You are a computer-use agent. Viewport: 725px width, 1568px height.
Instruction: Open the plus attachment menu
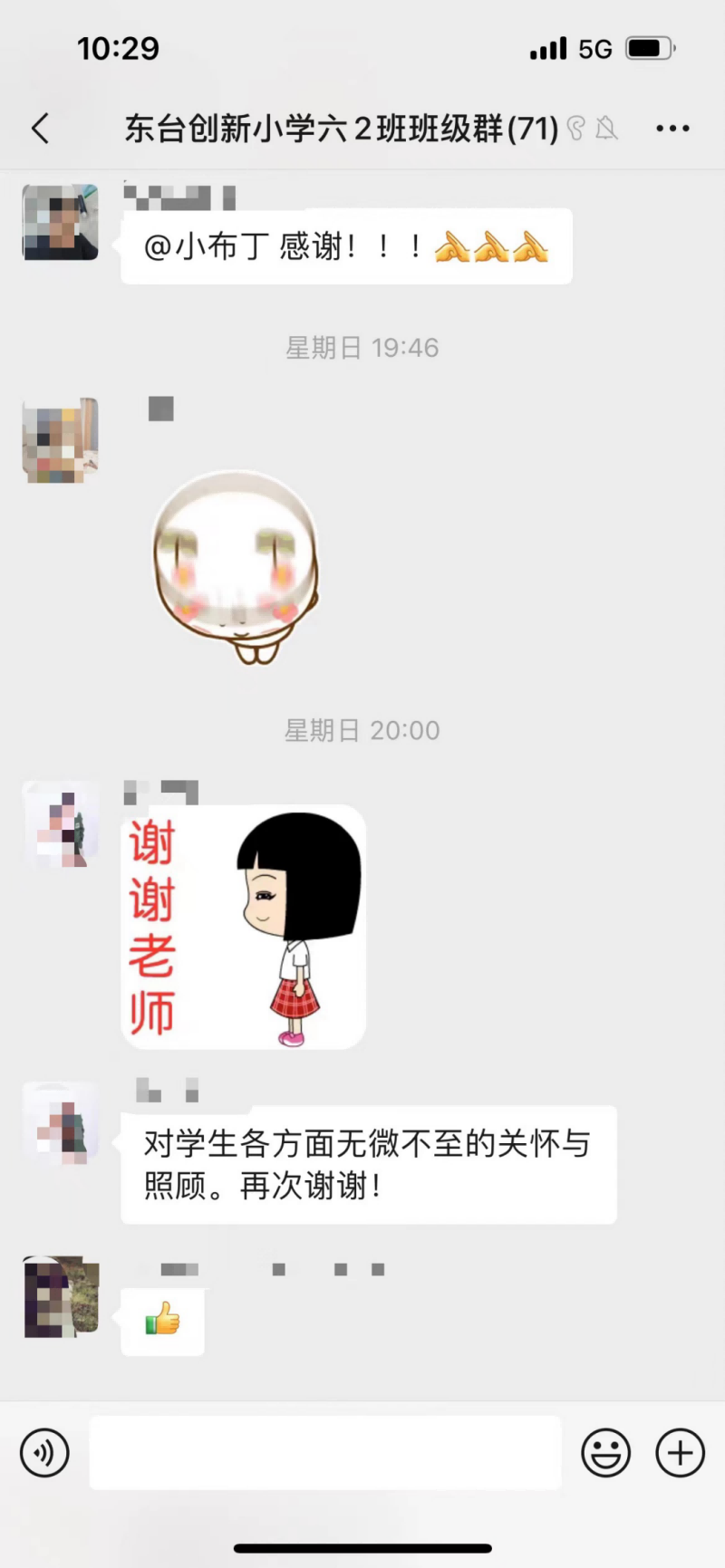(680, 1453)
